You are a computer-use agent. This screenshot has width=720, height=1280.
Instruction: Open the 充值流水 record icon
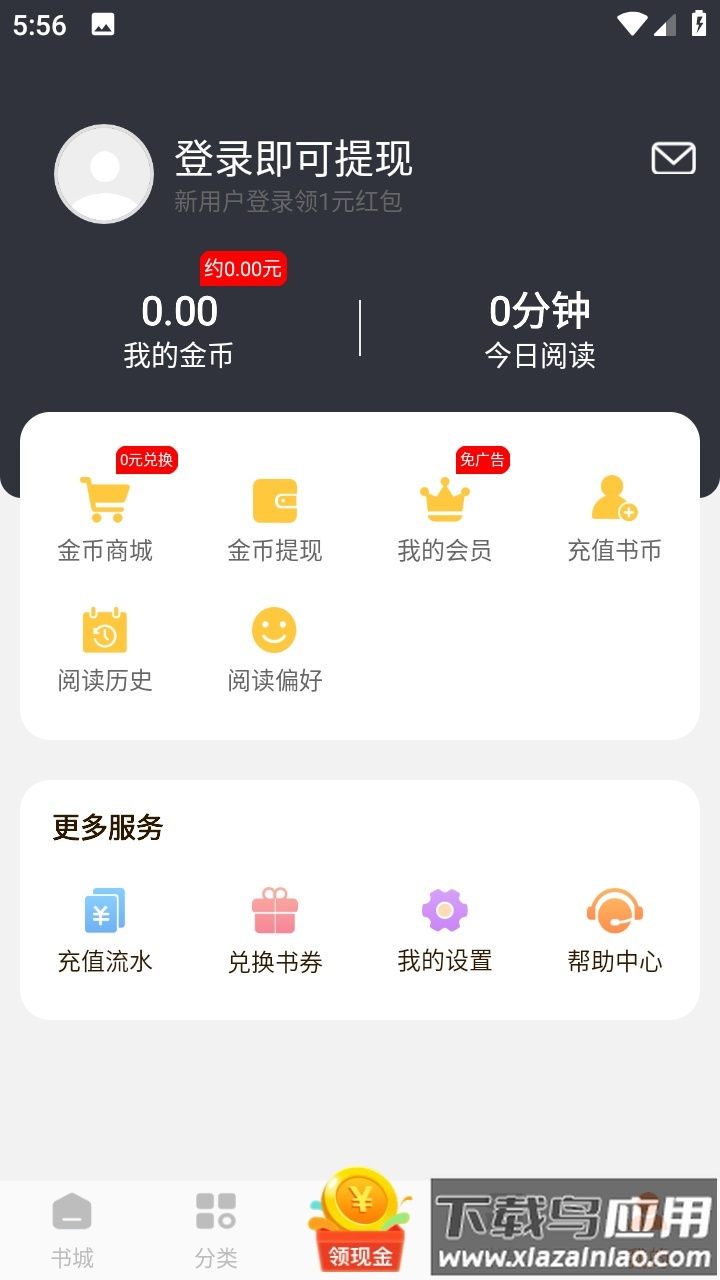(104, 908)
